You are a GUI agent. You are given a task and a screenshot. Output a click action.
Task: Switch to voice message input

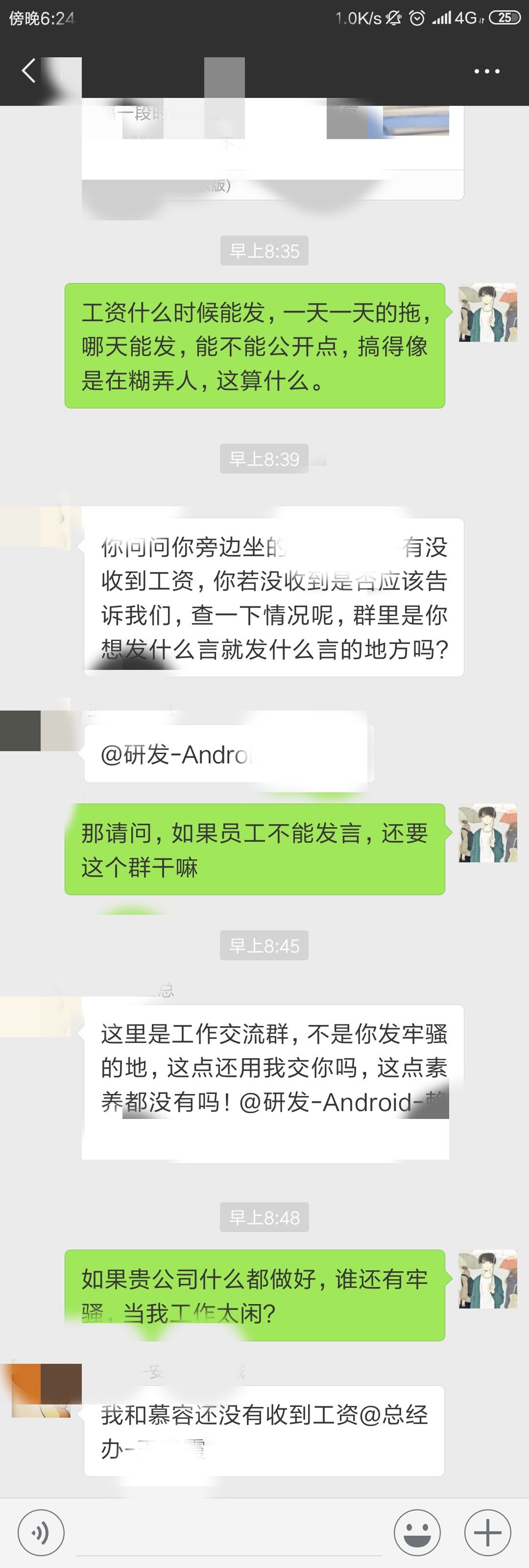click(x=41, y=1533)
